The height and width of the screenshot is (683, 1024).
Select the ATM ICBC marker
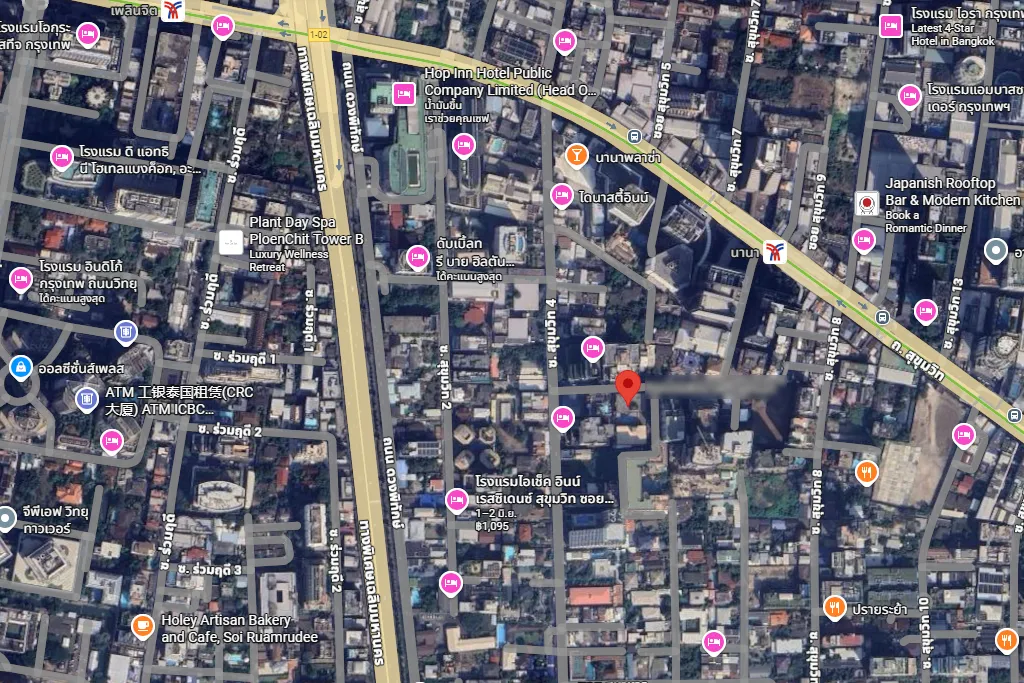click(86, 400)
